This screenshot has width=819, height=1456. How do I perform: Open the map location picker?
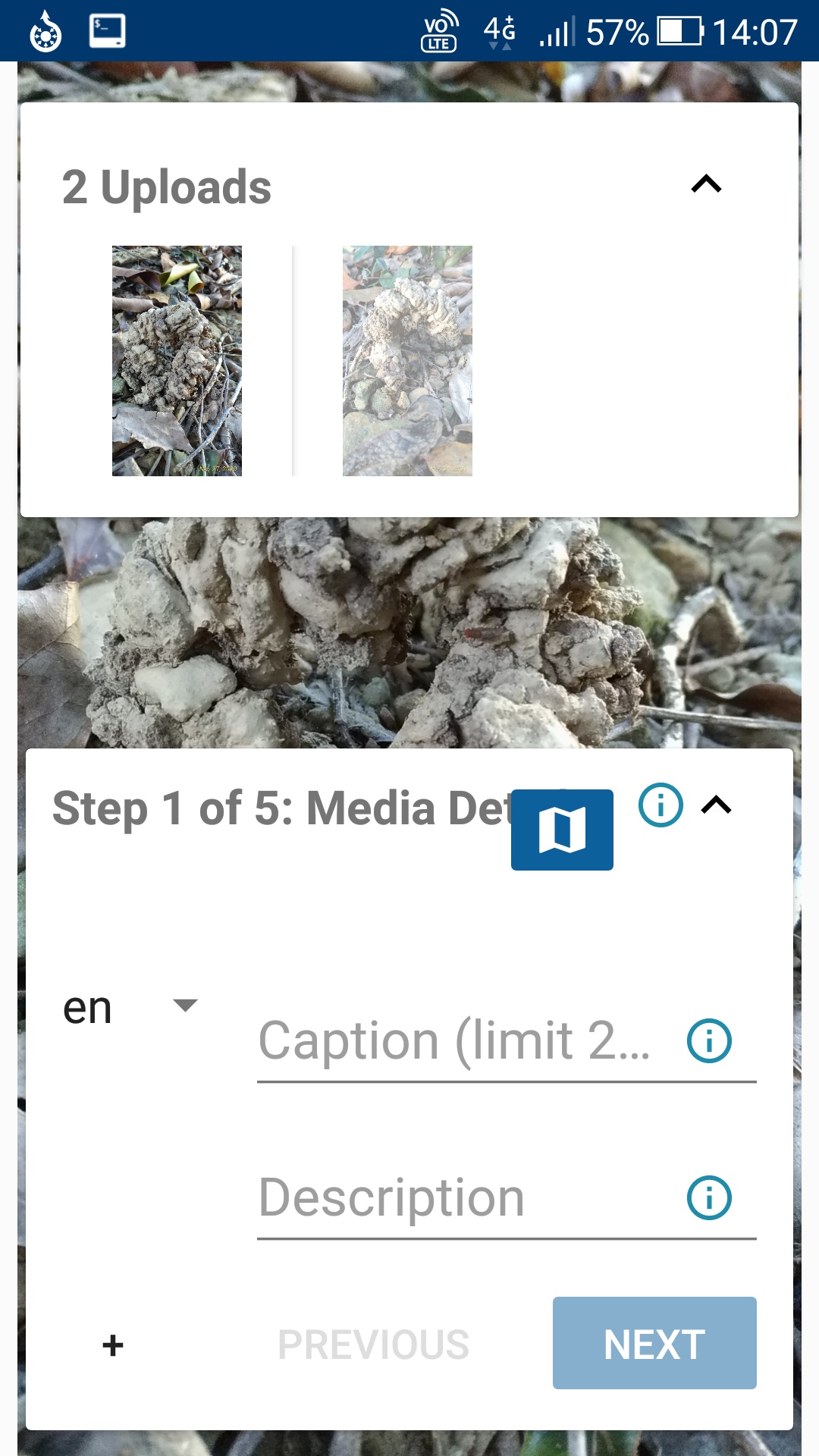562,829
